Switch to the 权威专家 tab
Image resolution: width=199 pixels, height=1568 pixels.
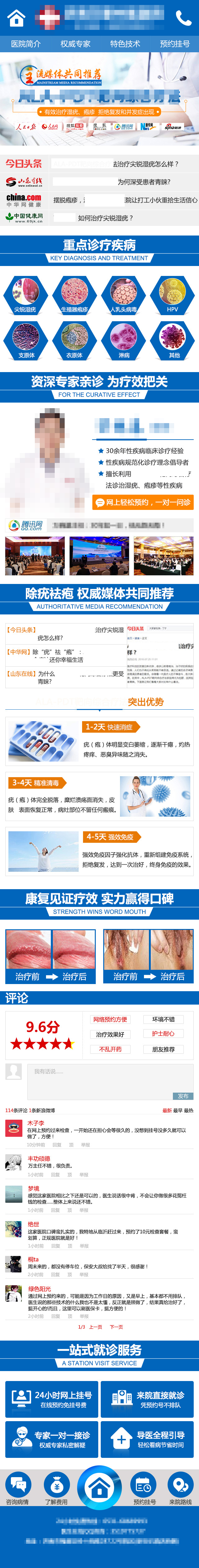tap(75, 44)
